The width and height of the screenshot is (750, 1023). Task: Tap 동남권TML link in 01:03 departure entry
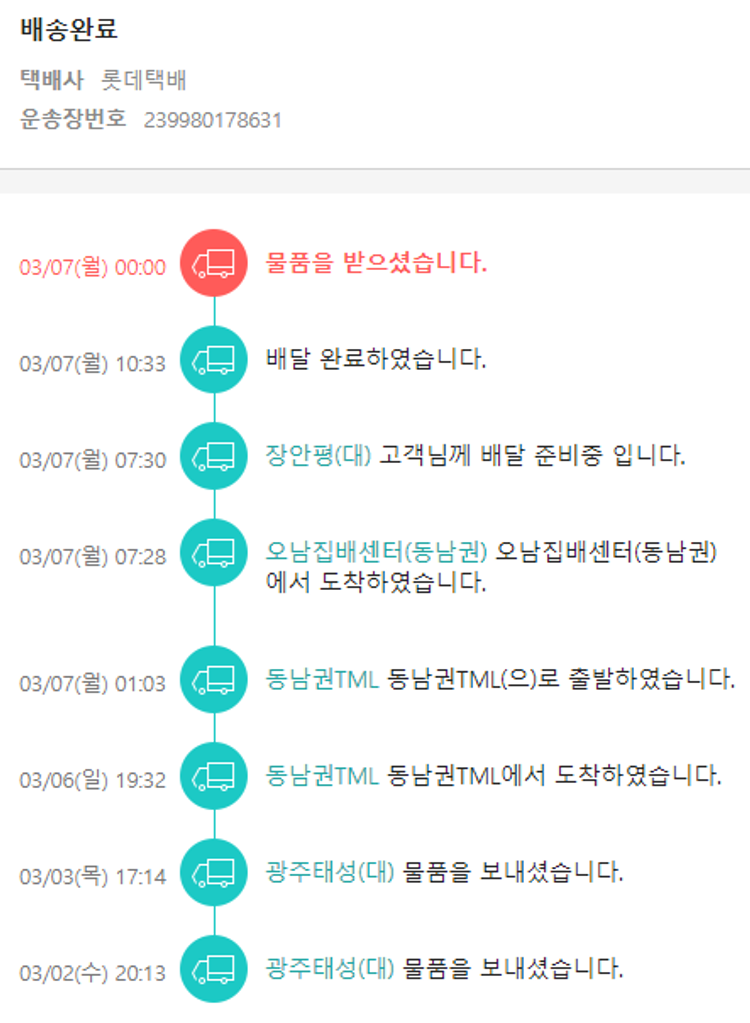pyautogui.click(x=322, y=680)
